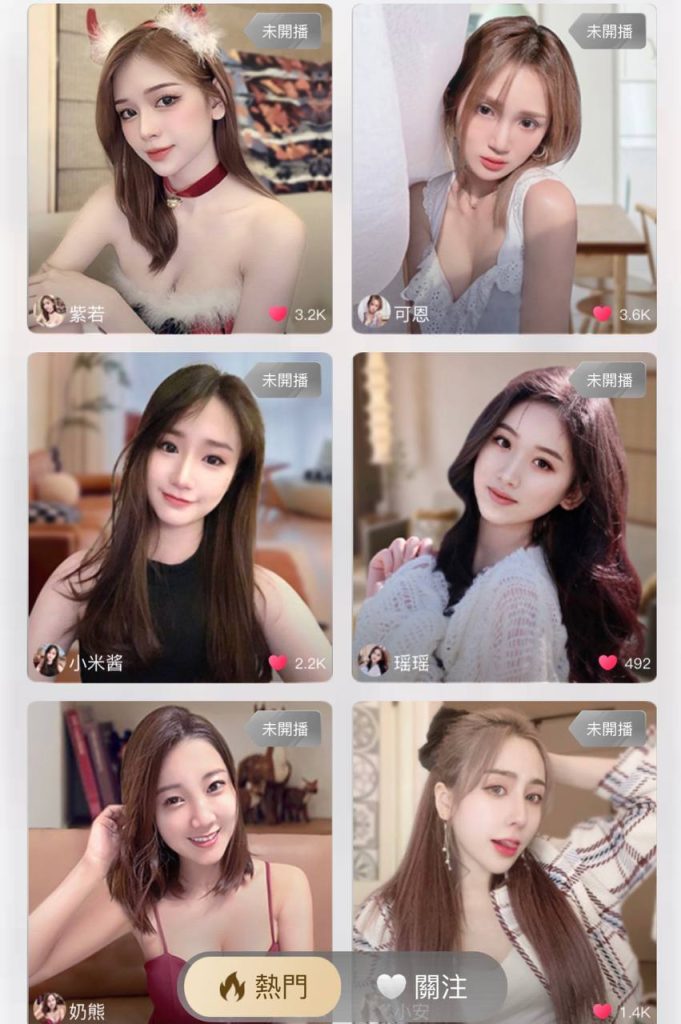Open 紫若's live stream card

tap(180, 168)
